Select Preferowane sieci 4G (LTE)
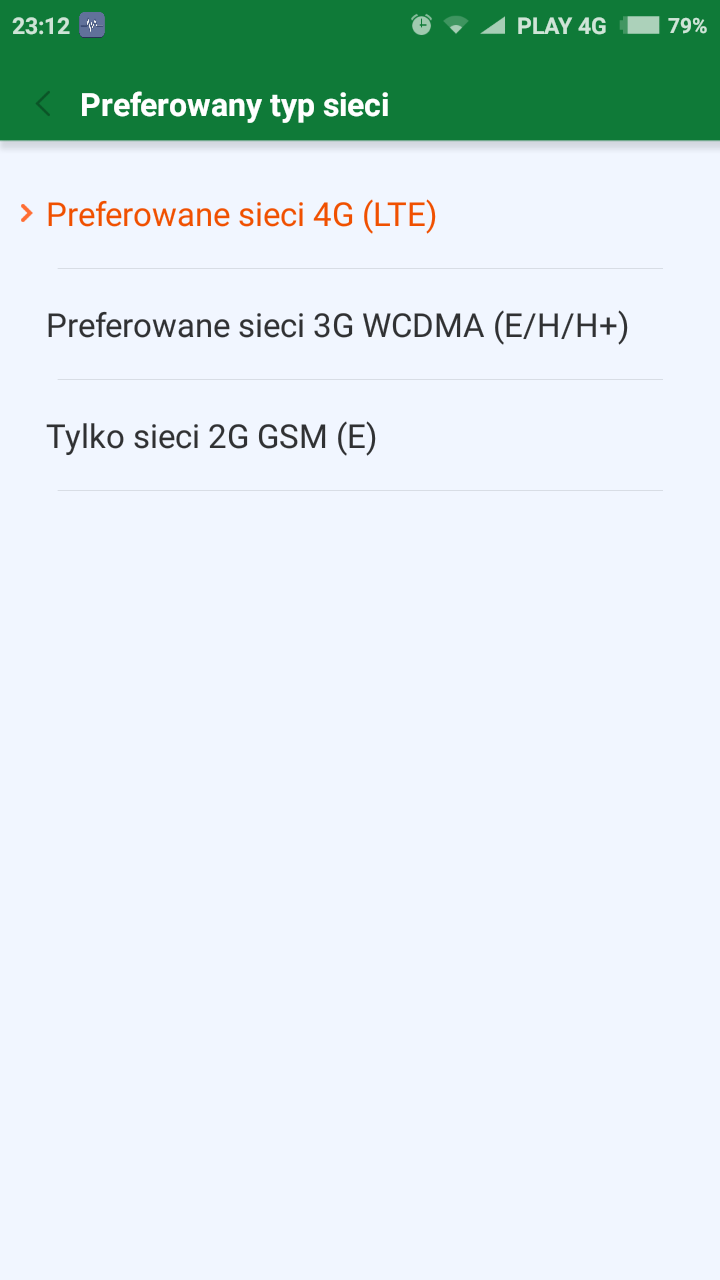Image resolution: width=720 pixels, height=1280 pixels. (x=241, y=215)
